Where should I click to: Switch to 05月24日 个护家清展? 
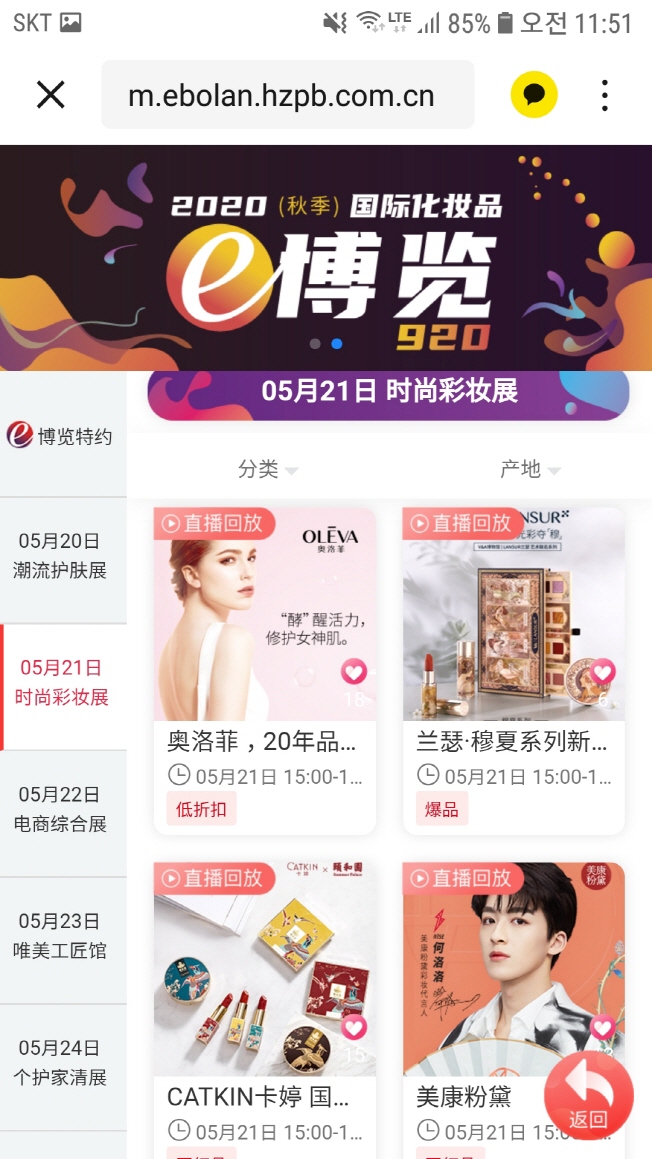[x=62, y=1063]
